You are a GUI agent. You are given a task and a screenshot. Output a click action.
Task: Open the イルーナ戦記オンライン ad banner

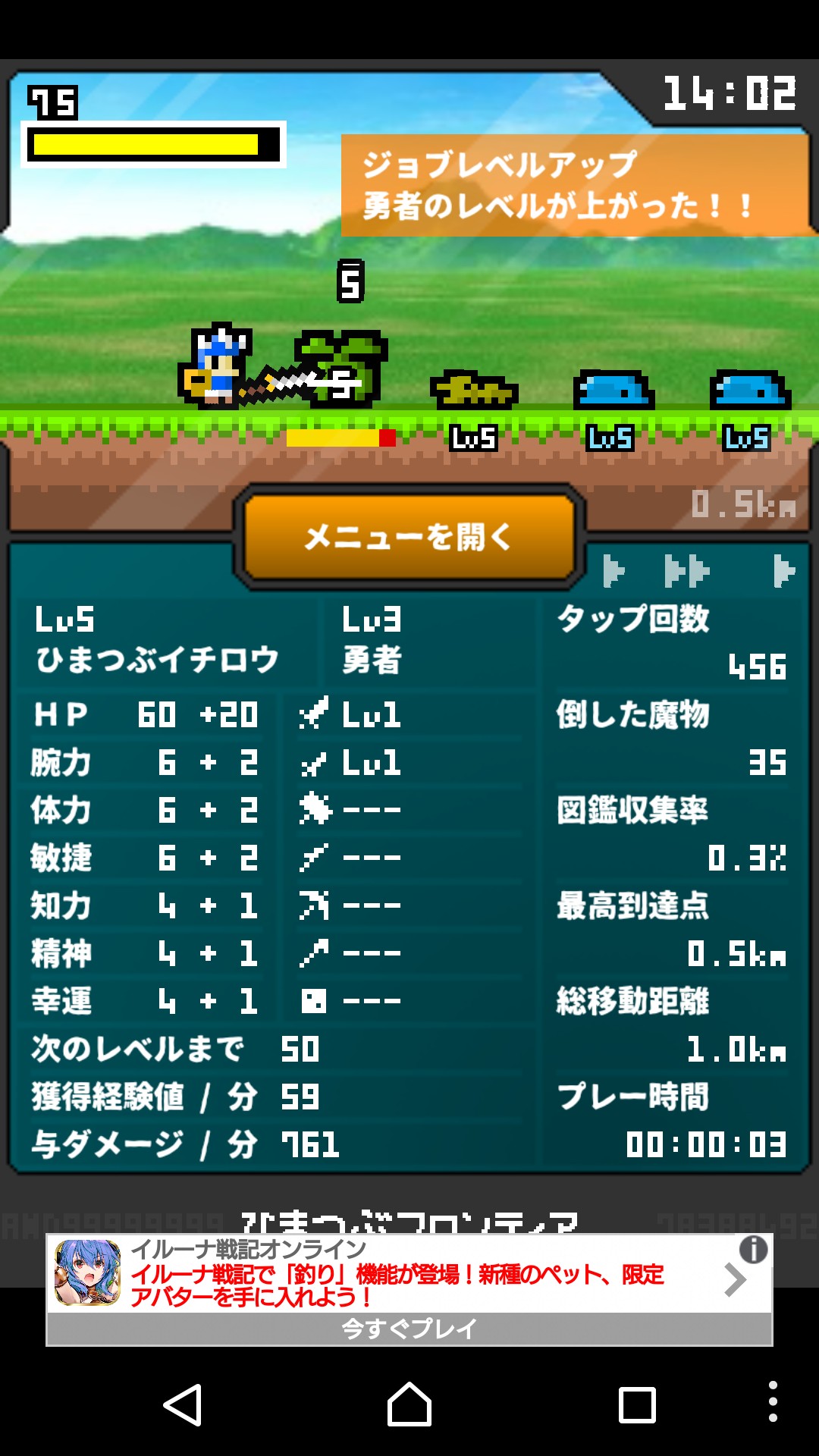394,1275
